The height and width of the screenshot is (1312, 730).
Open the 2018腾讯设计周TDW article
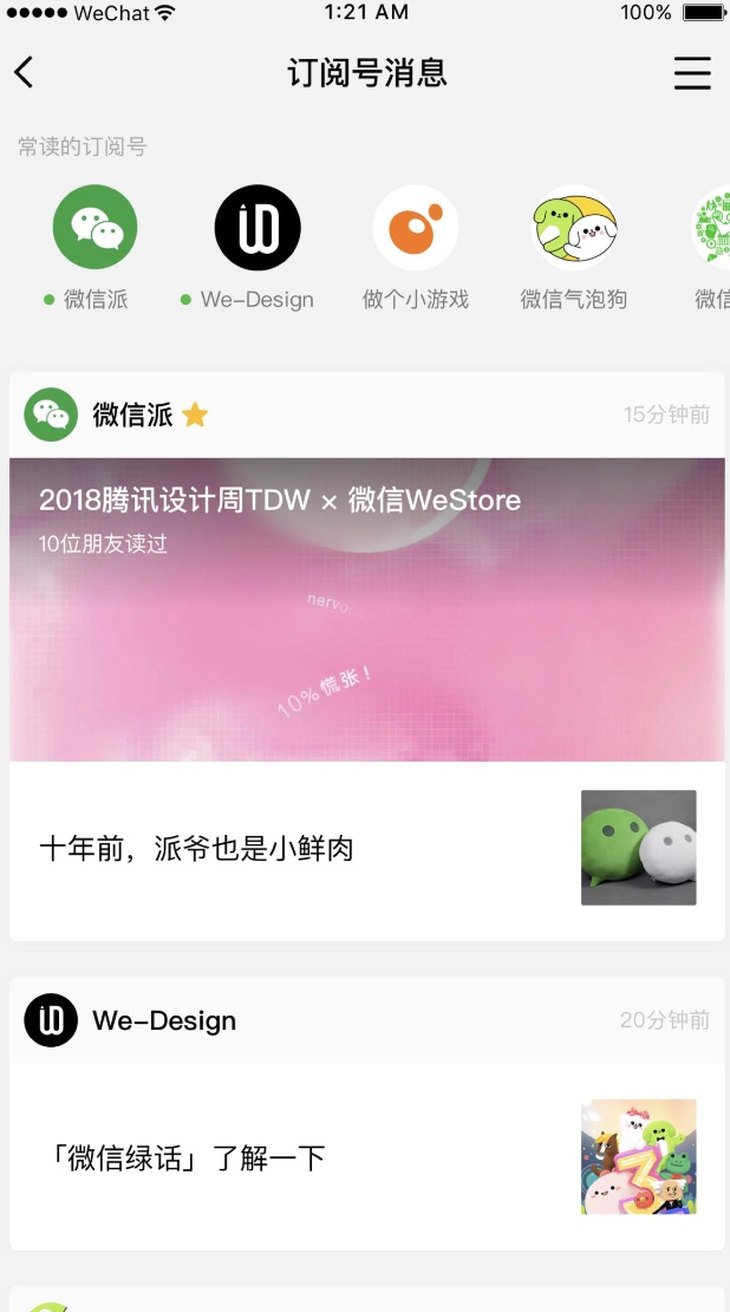pos(367,609)
